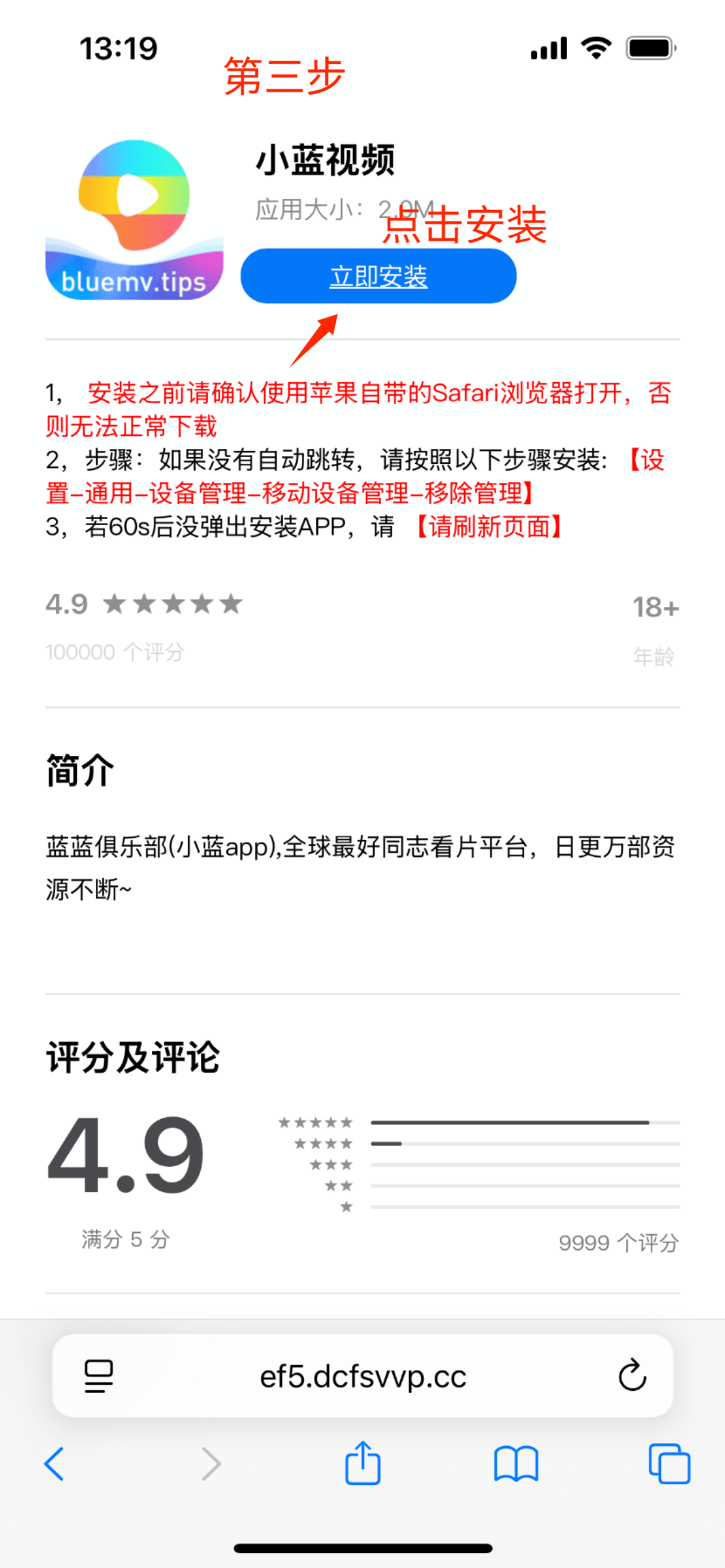Select the ef5.dcfsvvp.cc address field
The height and width of the screenshot is (1568, 725).
click(x=362, y=1376)
